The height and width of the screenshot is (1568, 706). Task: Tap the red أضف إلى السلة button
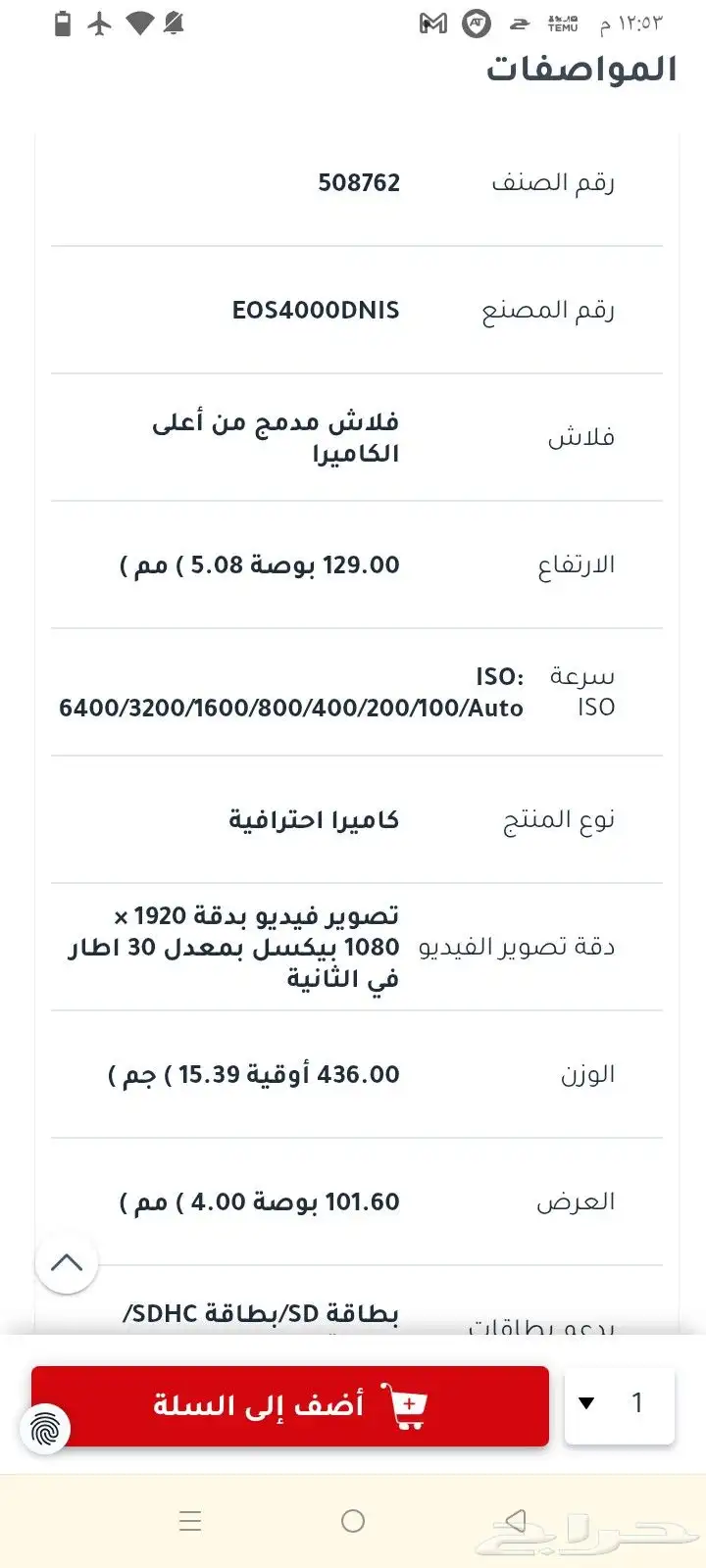tap(290, 1405)
